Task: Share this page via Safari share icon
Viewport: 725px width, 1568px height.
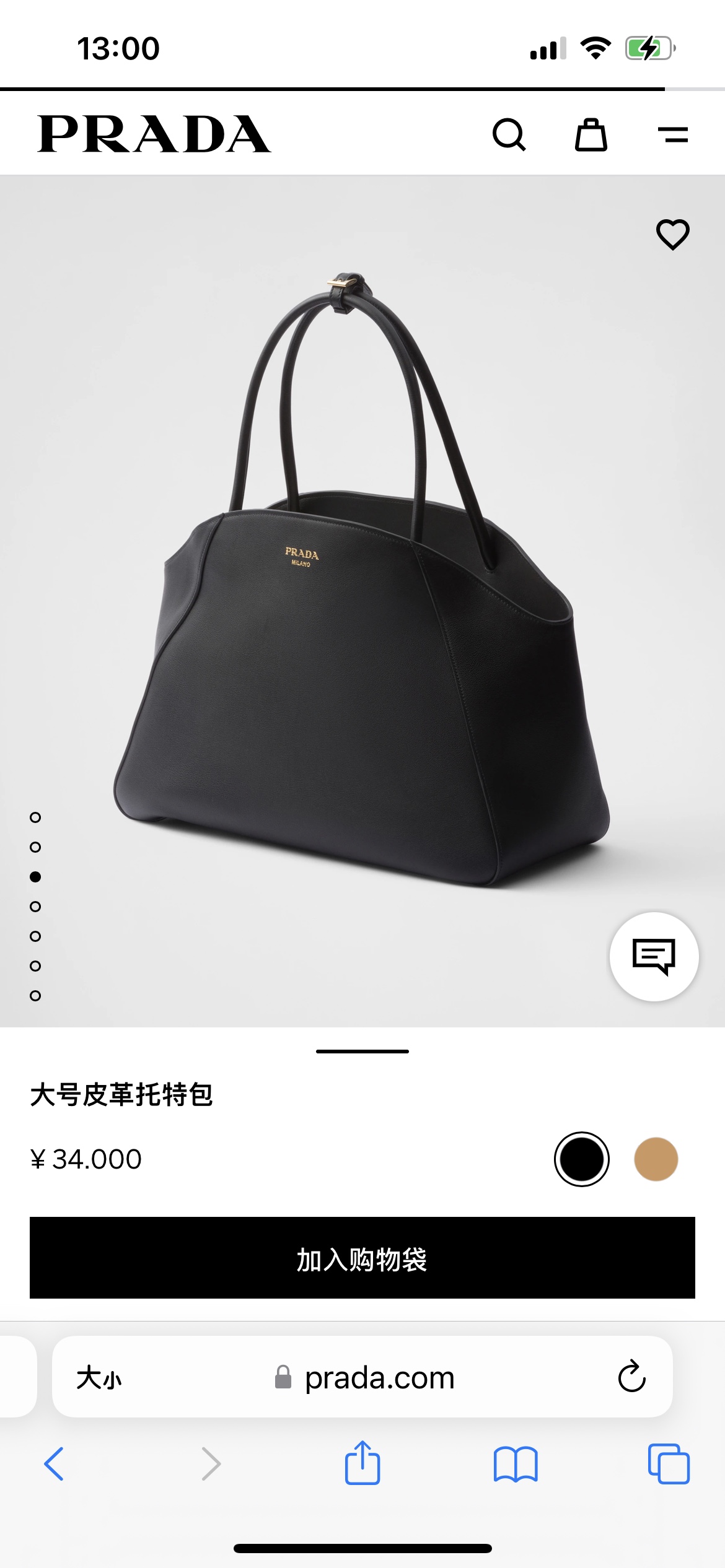Action: (362, 1464)
